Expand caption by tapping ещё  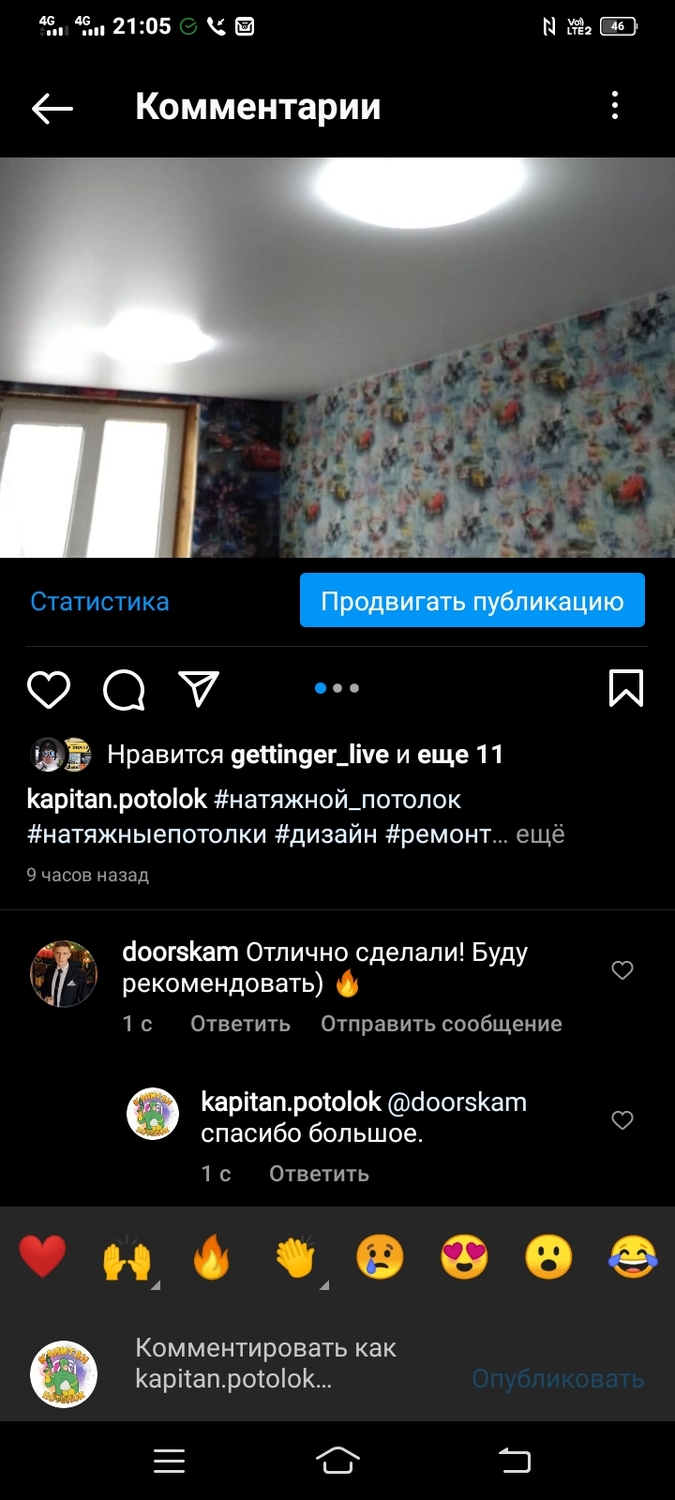(540, 834)
